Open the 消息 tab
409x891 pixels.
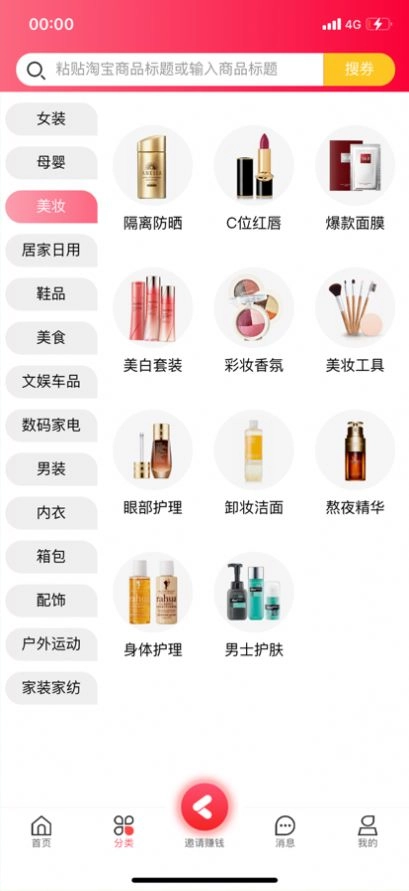tap(285, 831)
